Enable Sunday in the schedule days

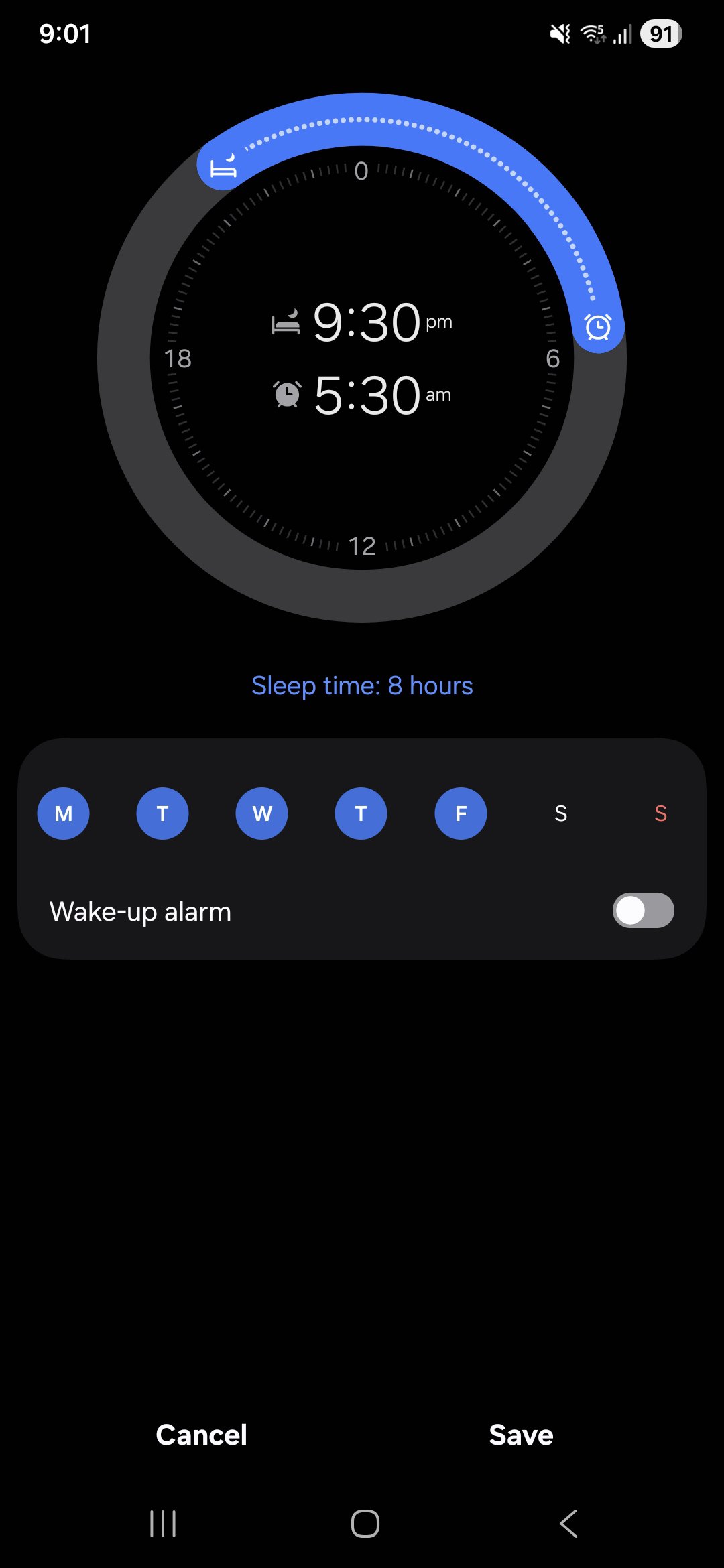(x=660, y=813)
